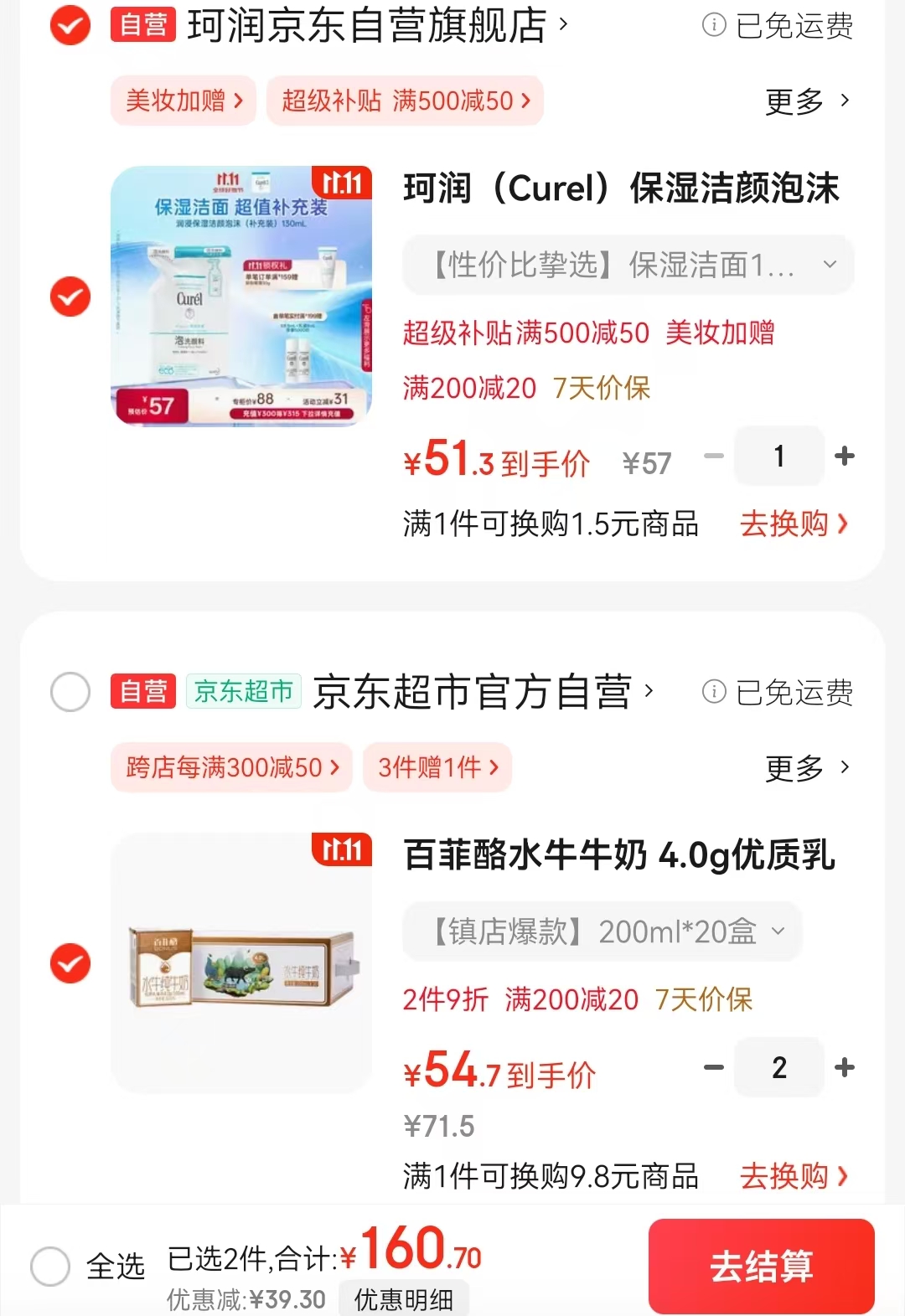Open the 珂润 保湿洁面 product image
Viewport: 905px width, 1316px height.
click(241, 297)
